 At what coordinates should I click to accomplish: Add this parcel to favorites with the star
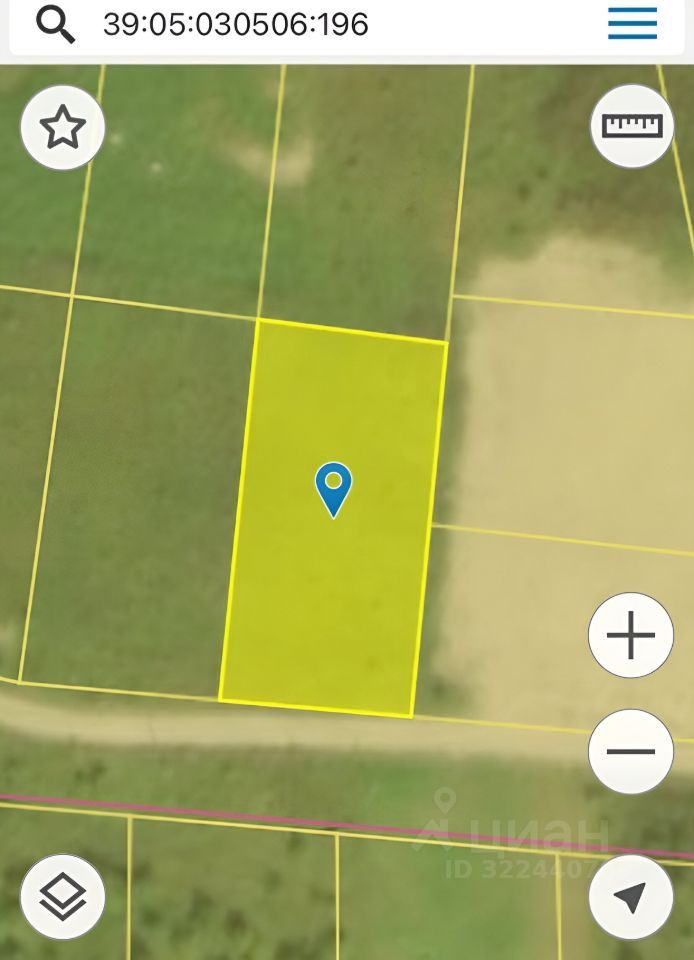coord(63,128)
